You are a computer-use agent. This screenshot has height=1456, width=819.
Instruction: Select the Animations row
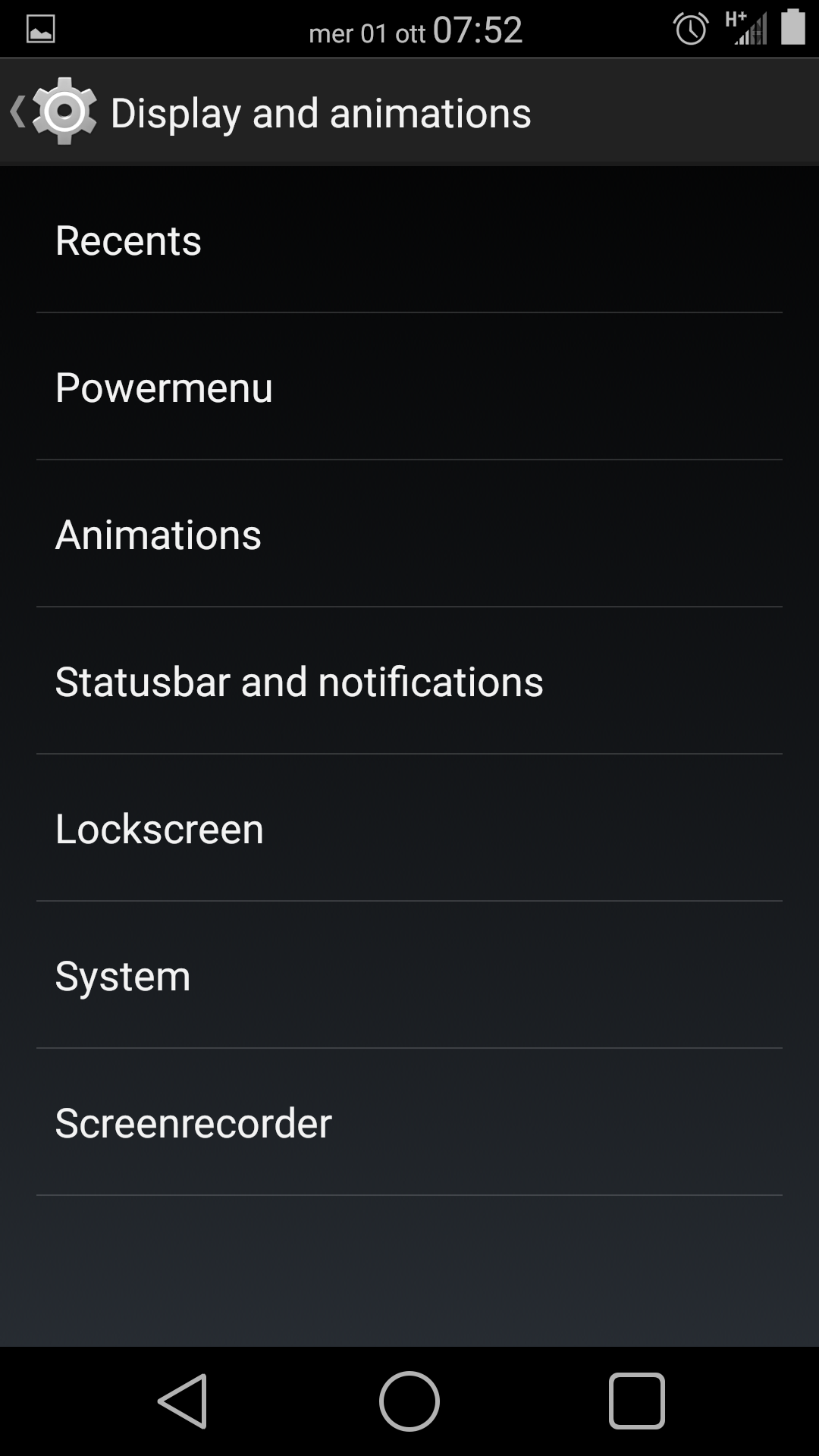coord(409,534)
